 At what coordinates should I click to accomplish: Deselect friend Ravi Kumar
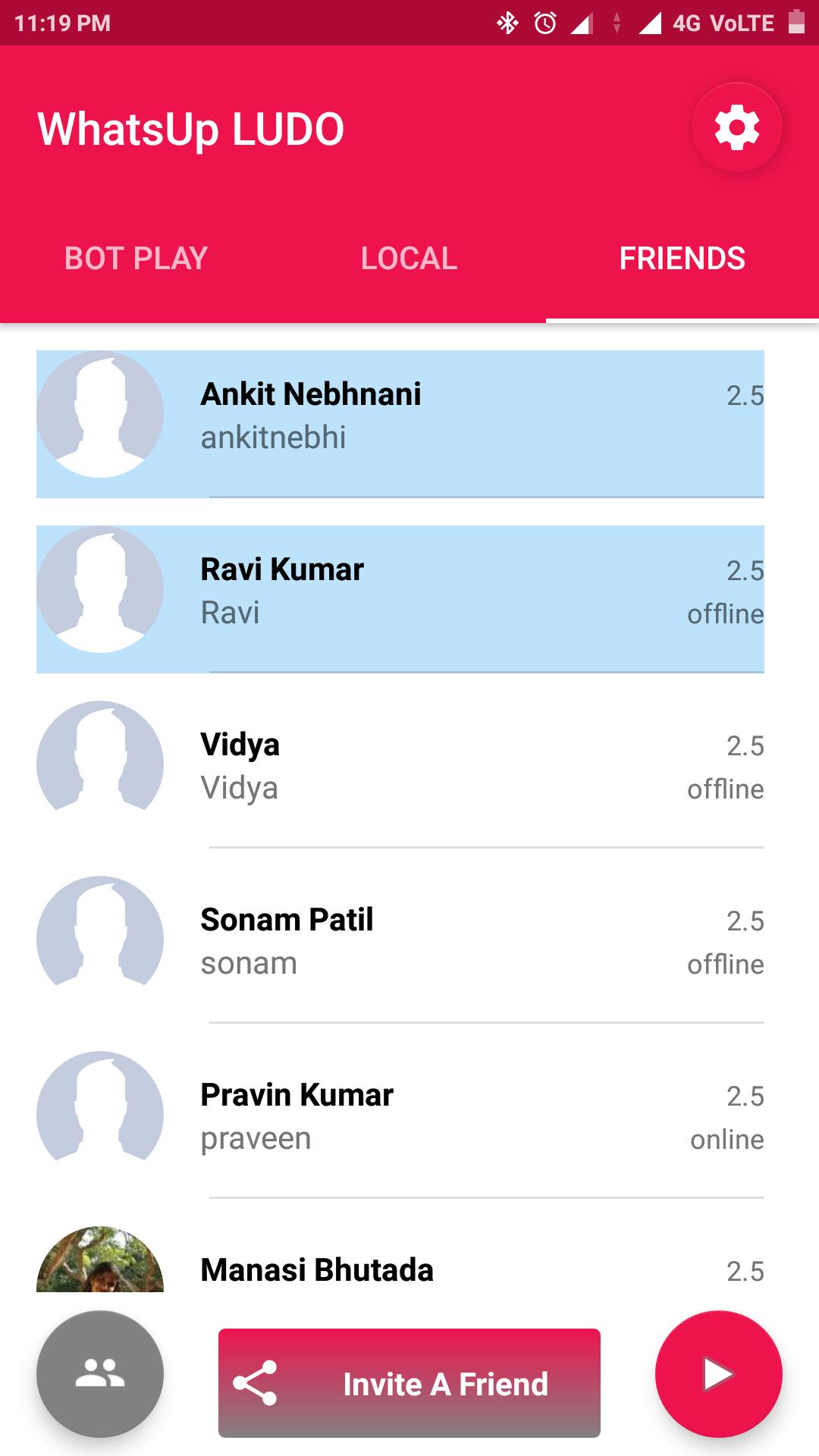pos(400,599)
